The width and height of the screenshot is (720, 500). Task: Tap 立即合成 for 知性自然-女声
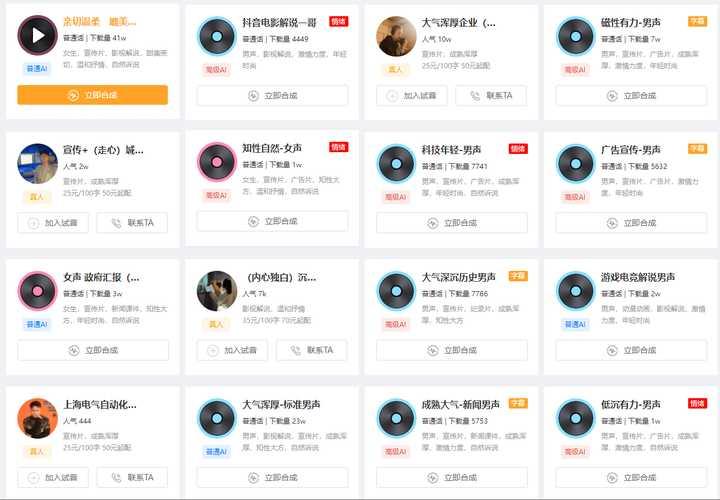click(272, 222)
